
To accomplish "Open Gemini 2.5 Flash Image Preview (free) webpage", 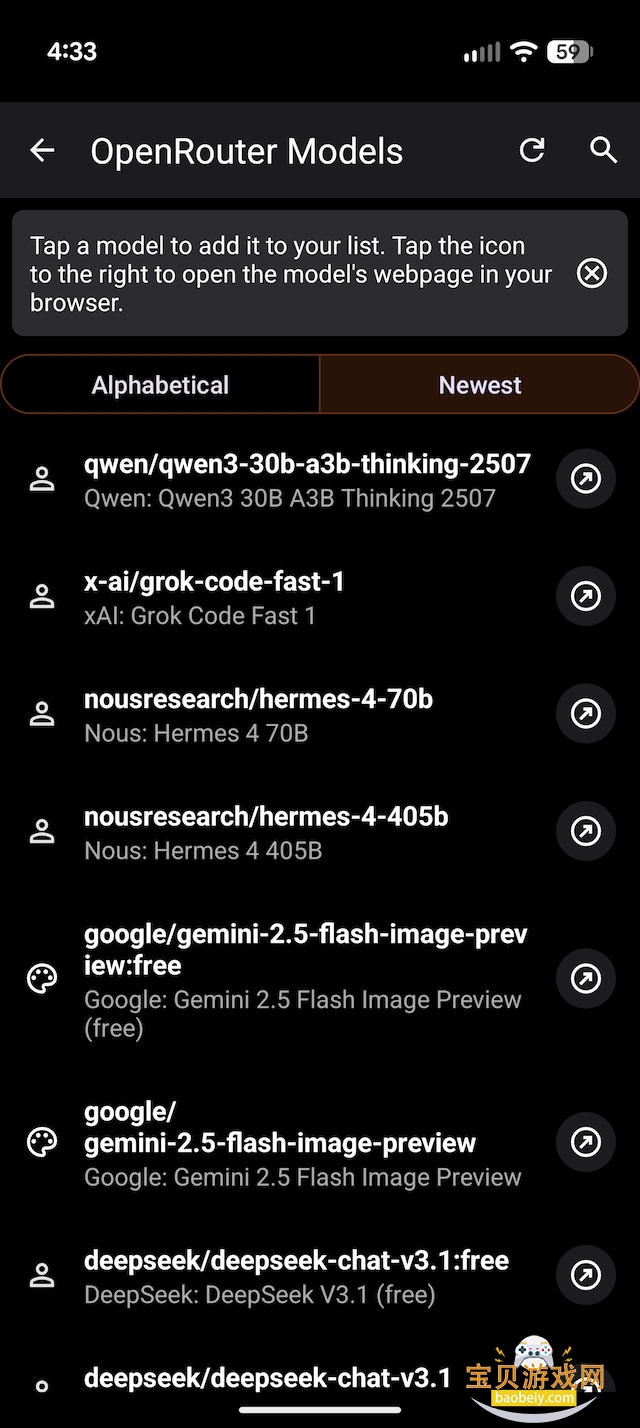I will tap(586, 979).
